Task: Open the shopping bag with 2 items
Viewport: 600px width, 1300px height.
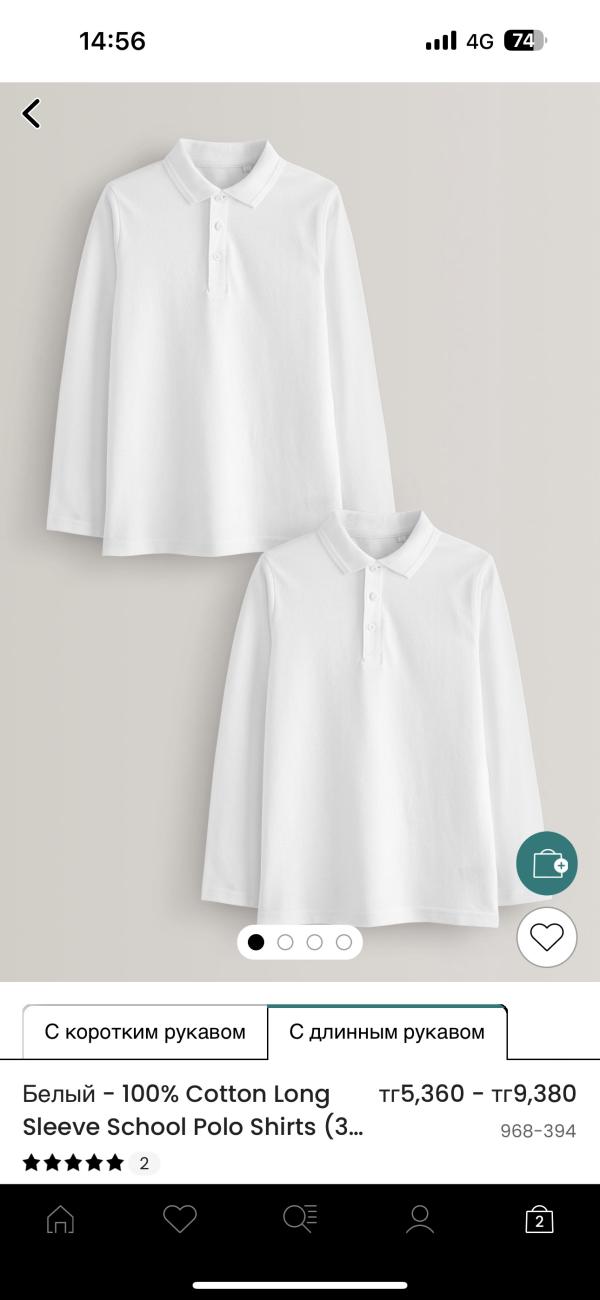Action: (539, 1219)
